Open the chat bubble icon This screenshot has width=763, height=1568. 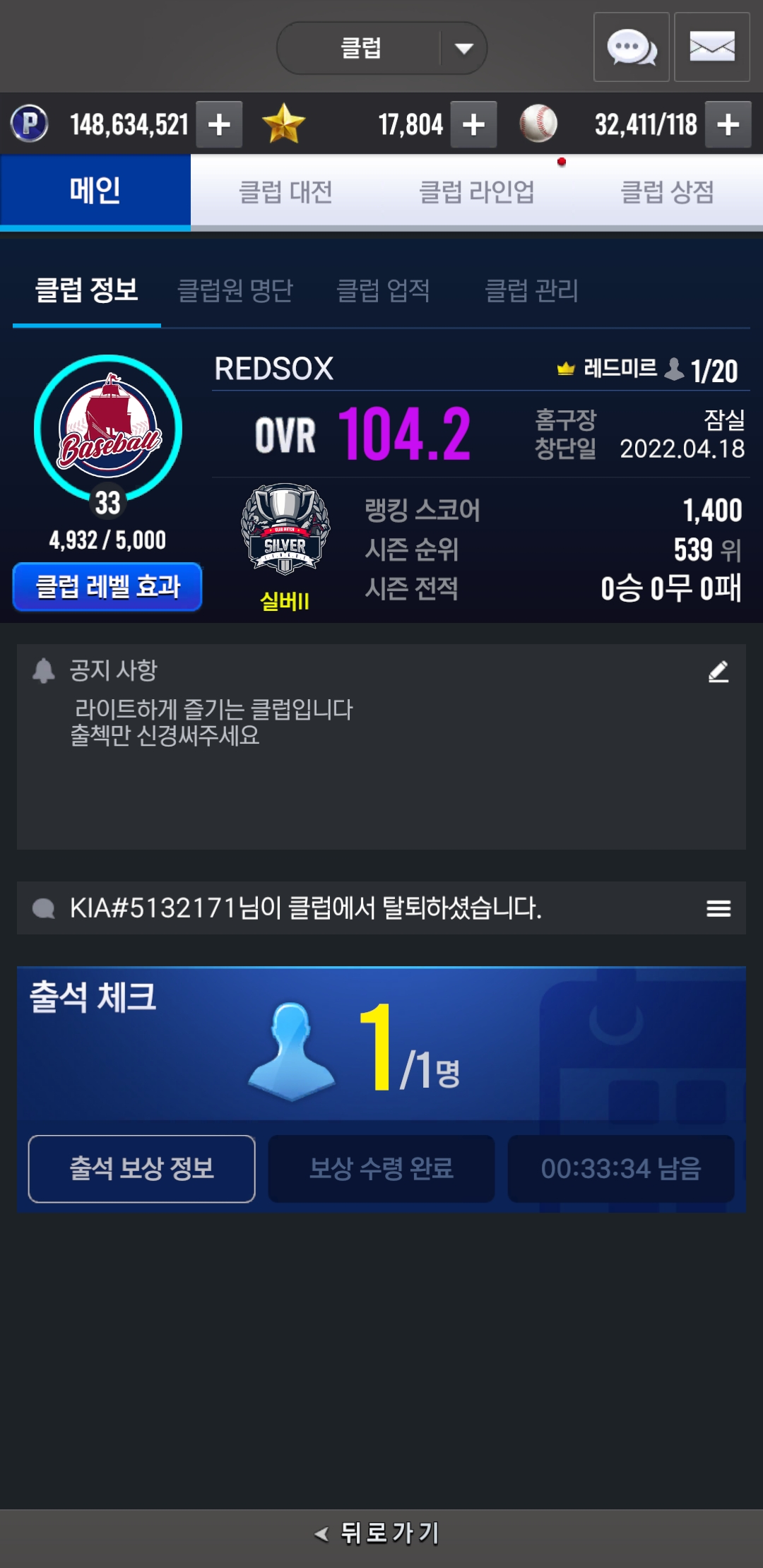631,47
